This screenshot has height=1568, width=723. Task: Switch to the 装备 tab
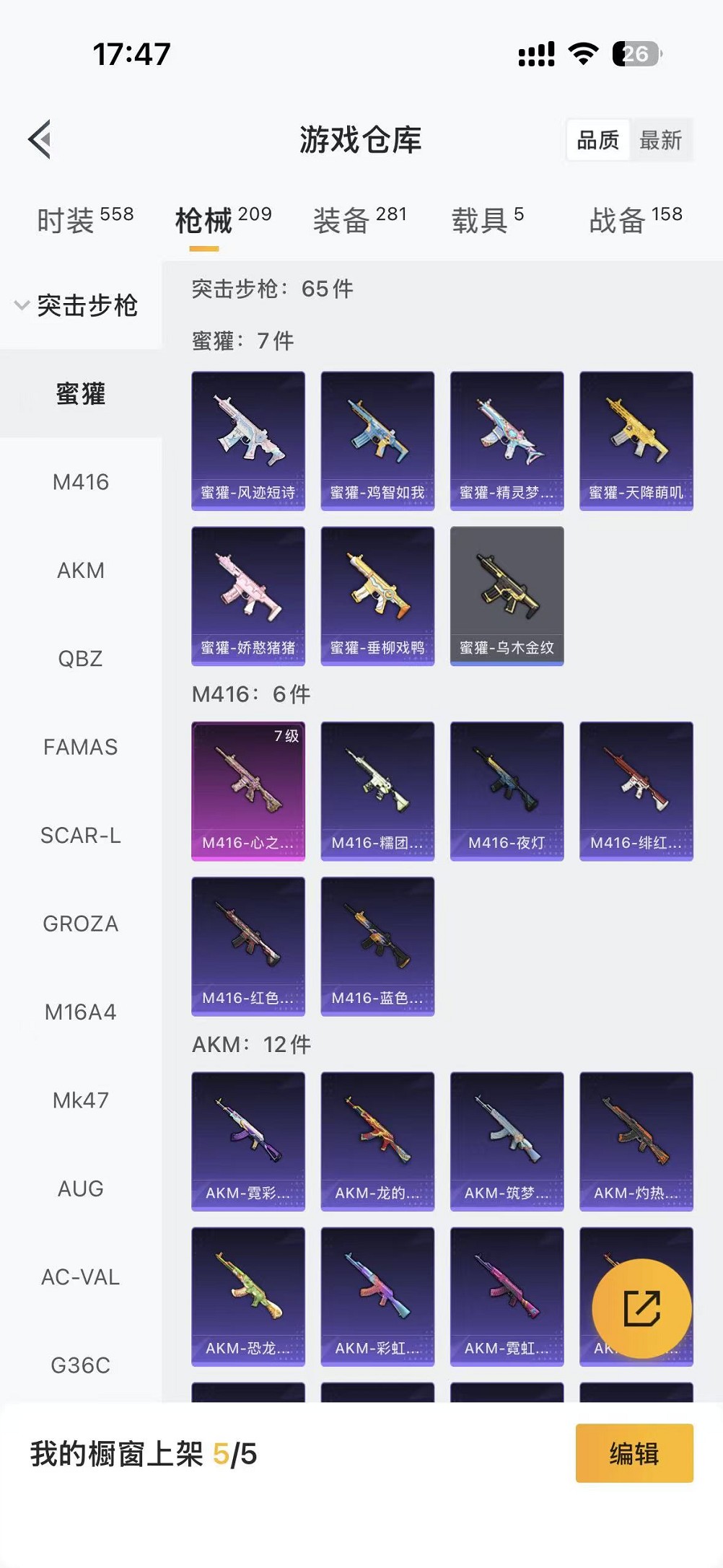pyautogui.click(x=359, y=219)
